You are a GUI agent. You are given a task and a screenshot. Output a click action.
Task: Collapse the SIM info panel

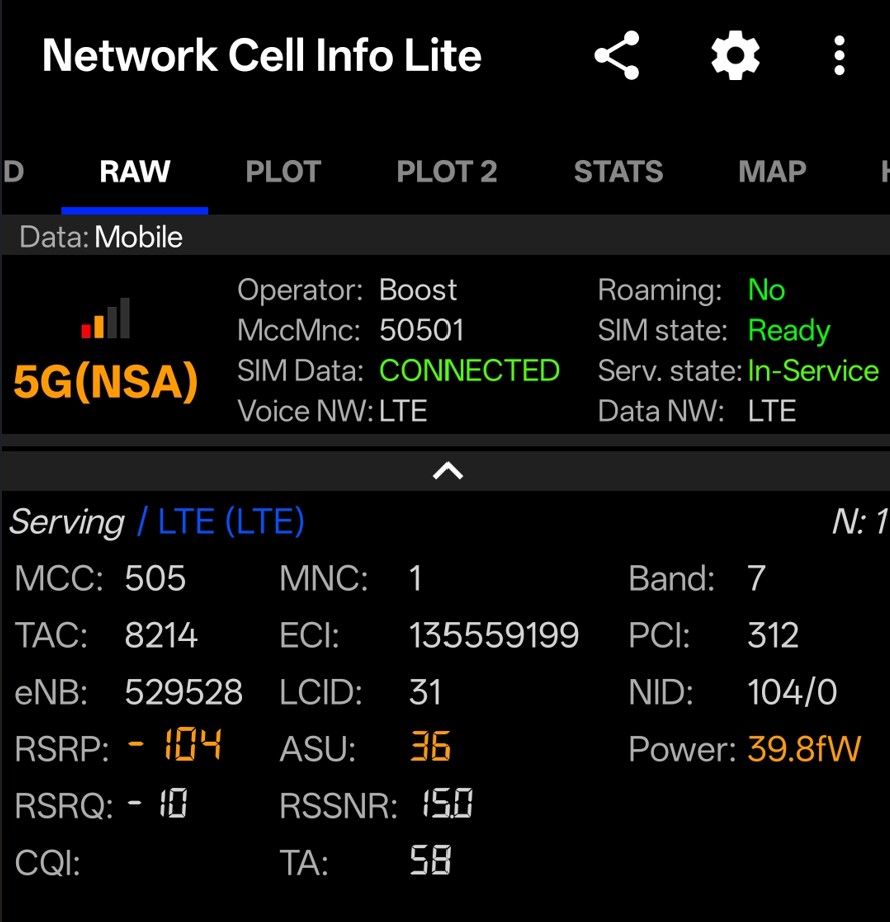click(x=447, y=471)
